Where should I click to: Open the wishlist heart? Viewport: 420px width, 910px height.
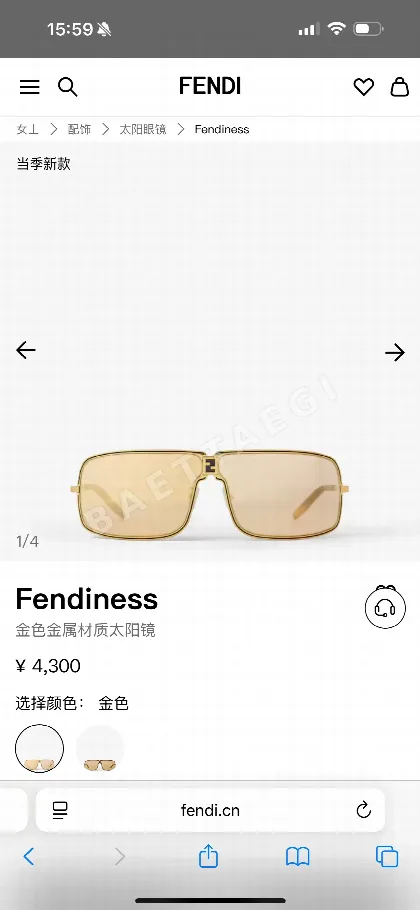(364, 87)
